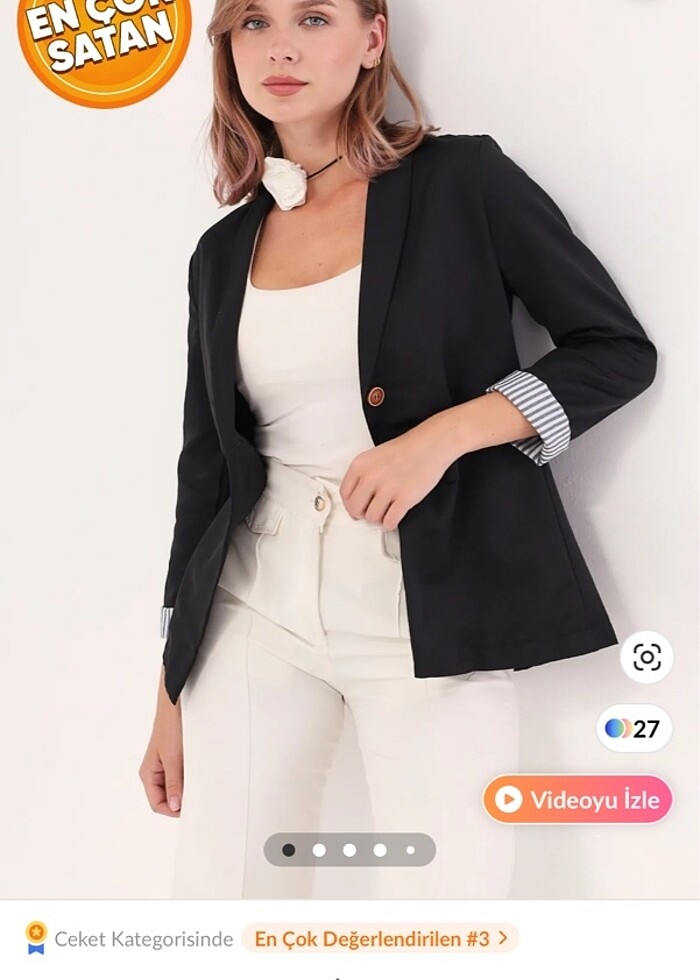The height and width of the screenshot is (980, 700).
Task: Open En Çok Değerlendirilen #3 ranking
Action: click(380, 938)
